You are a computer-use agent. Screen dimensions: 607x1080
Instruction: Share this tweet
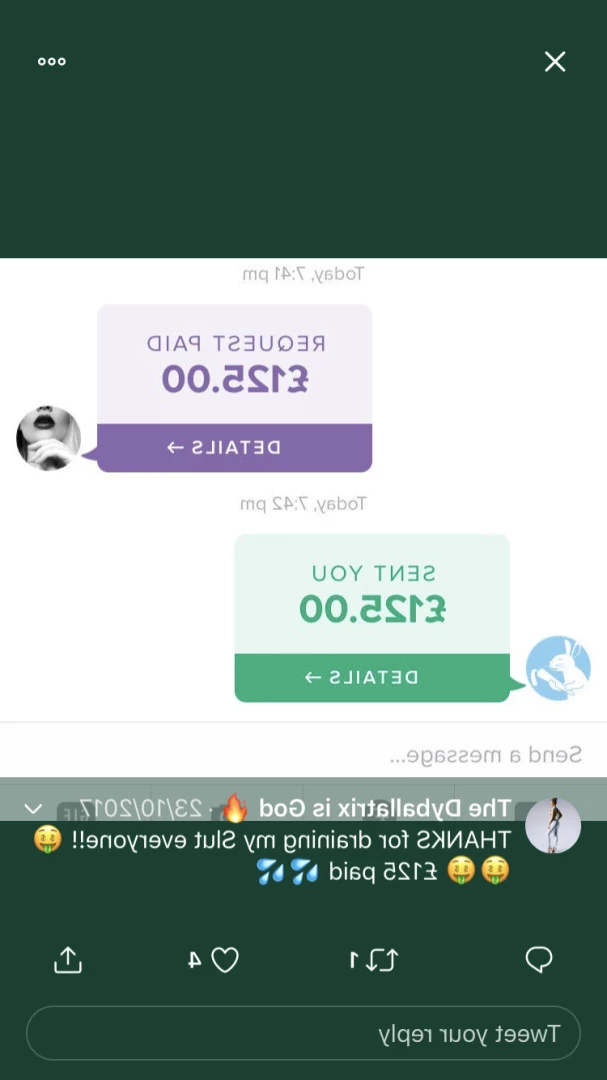point(68,959)
